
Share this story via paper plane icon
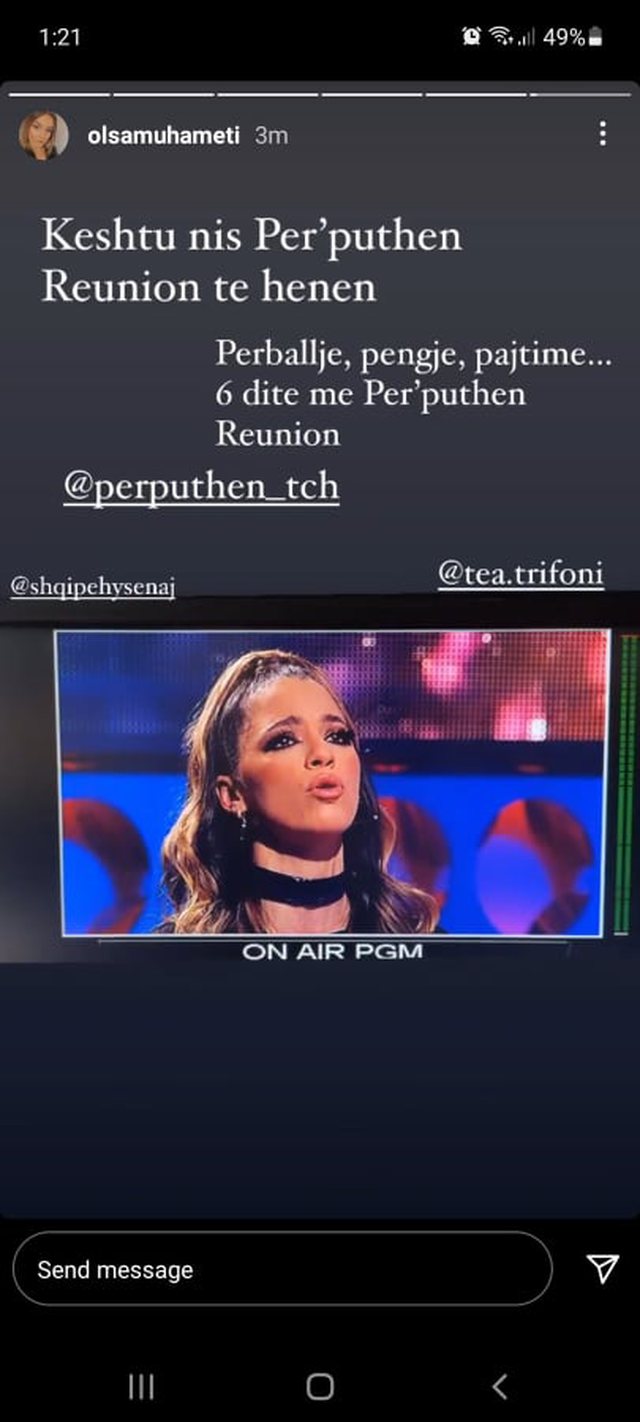click(602, 1269)
